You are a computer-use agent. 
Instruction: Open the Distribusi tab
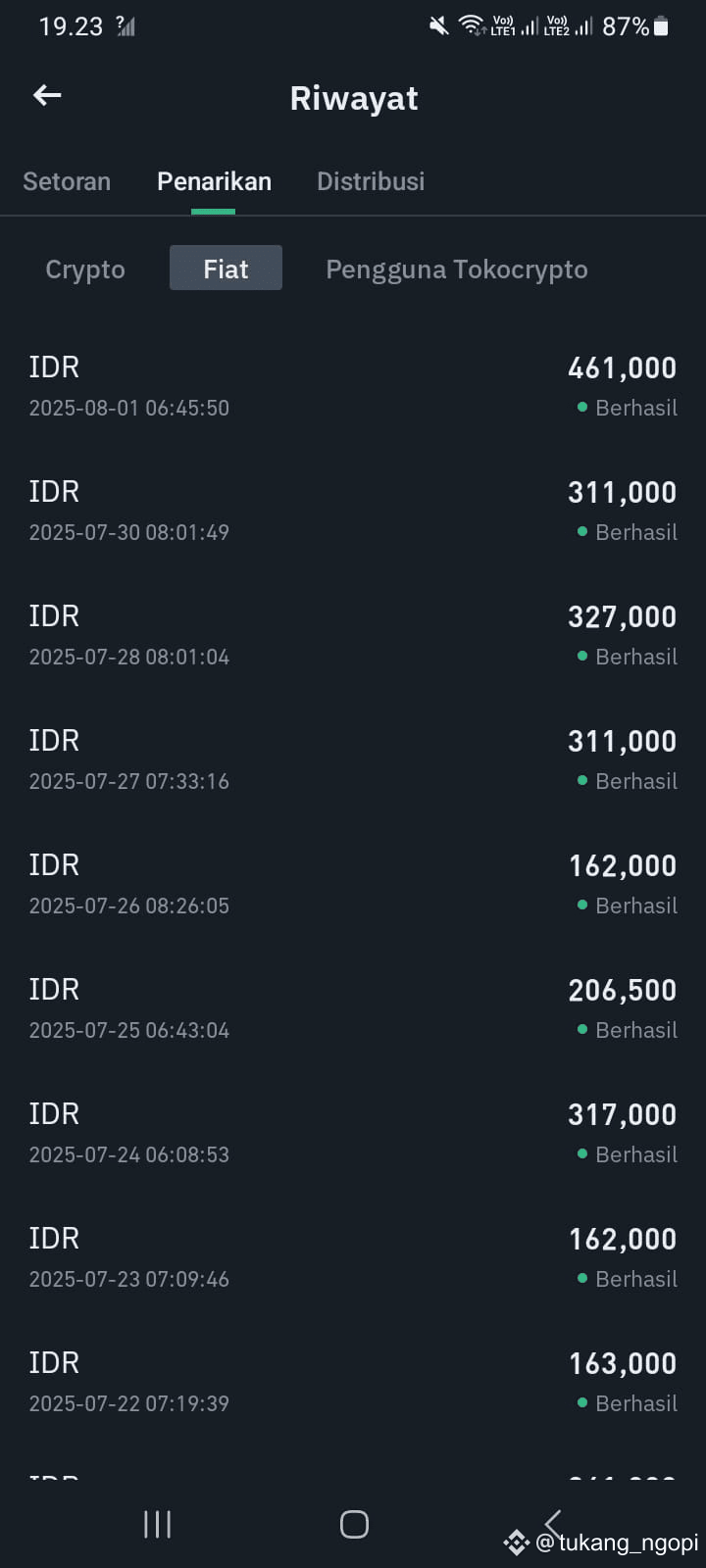click(x=371, y=181)
